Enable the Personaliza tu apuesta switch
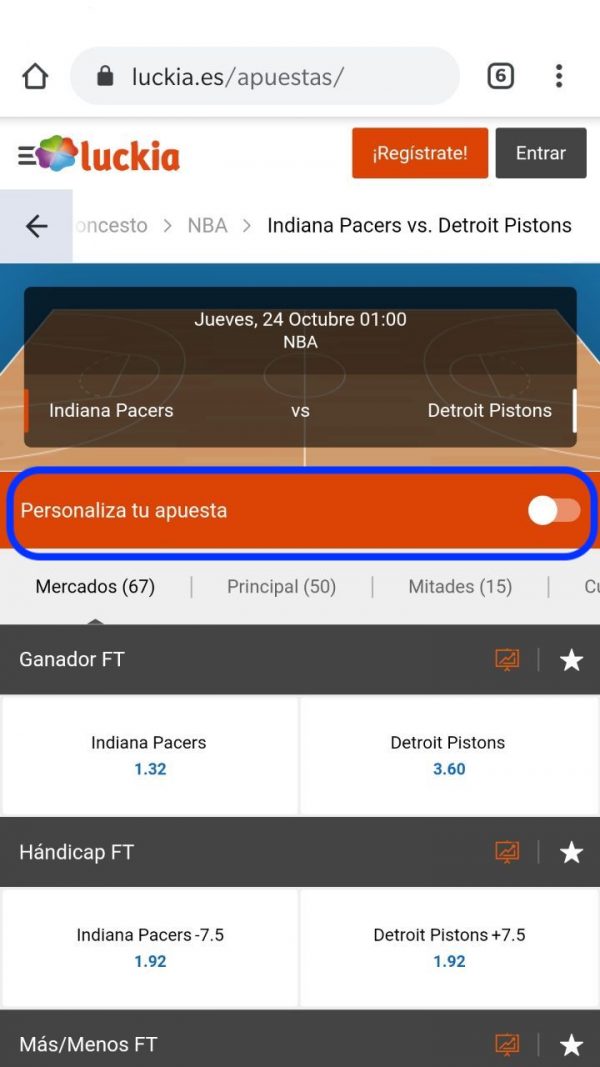 pos(554,511)
